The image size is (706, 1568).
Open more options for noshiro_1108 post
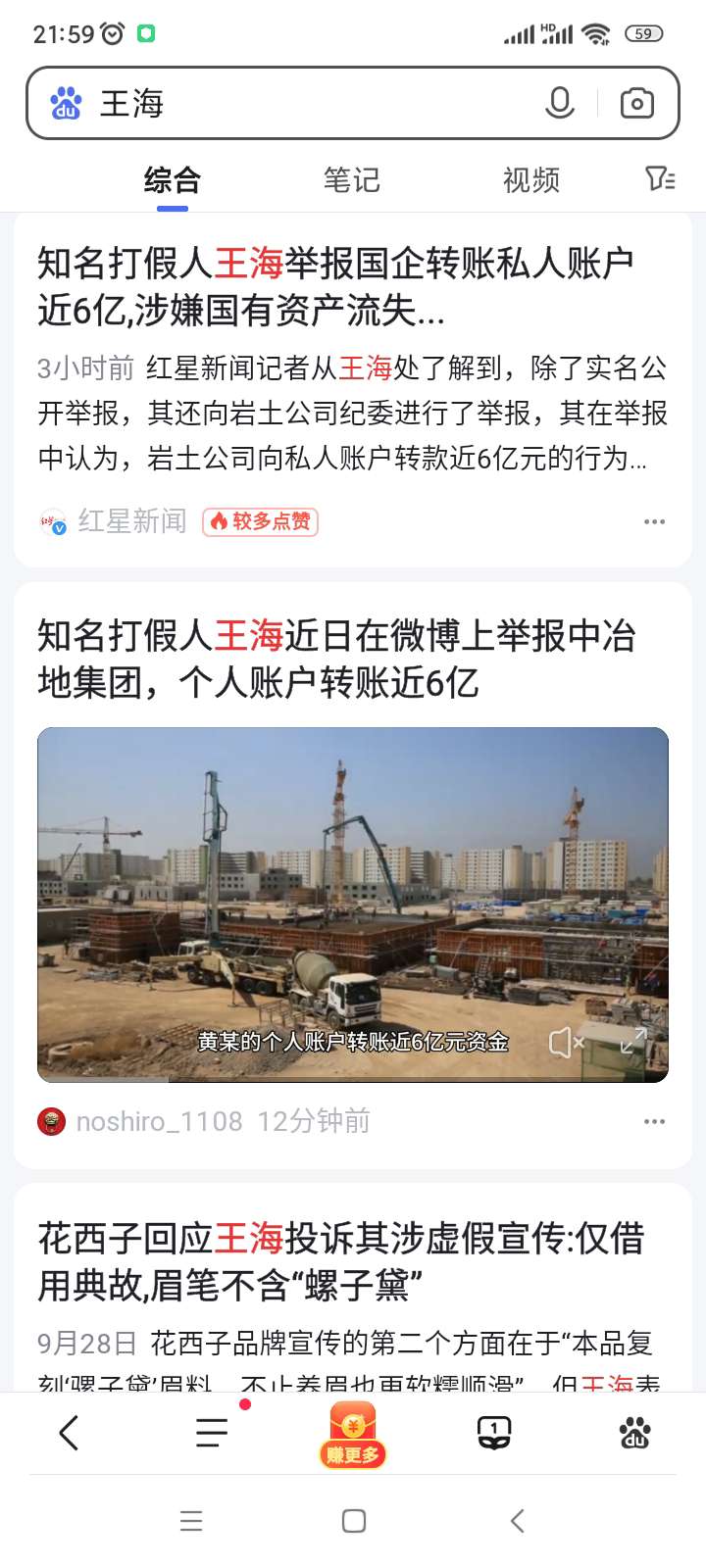coord(654,1121)
